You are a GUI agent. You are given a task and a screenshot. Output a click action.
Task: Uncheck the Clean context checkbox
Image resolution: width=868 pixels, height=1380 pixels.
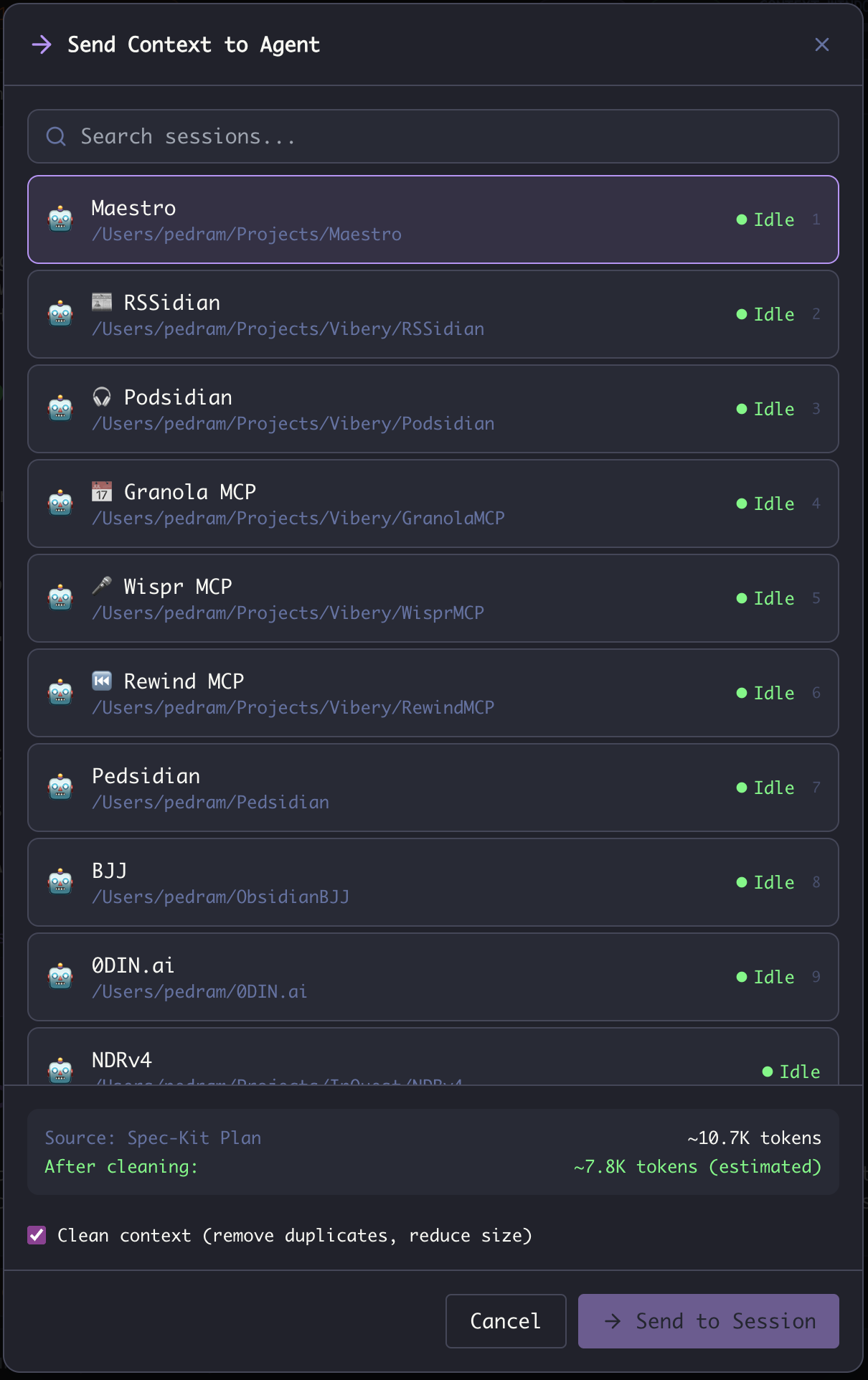coord(37,1235)
